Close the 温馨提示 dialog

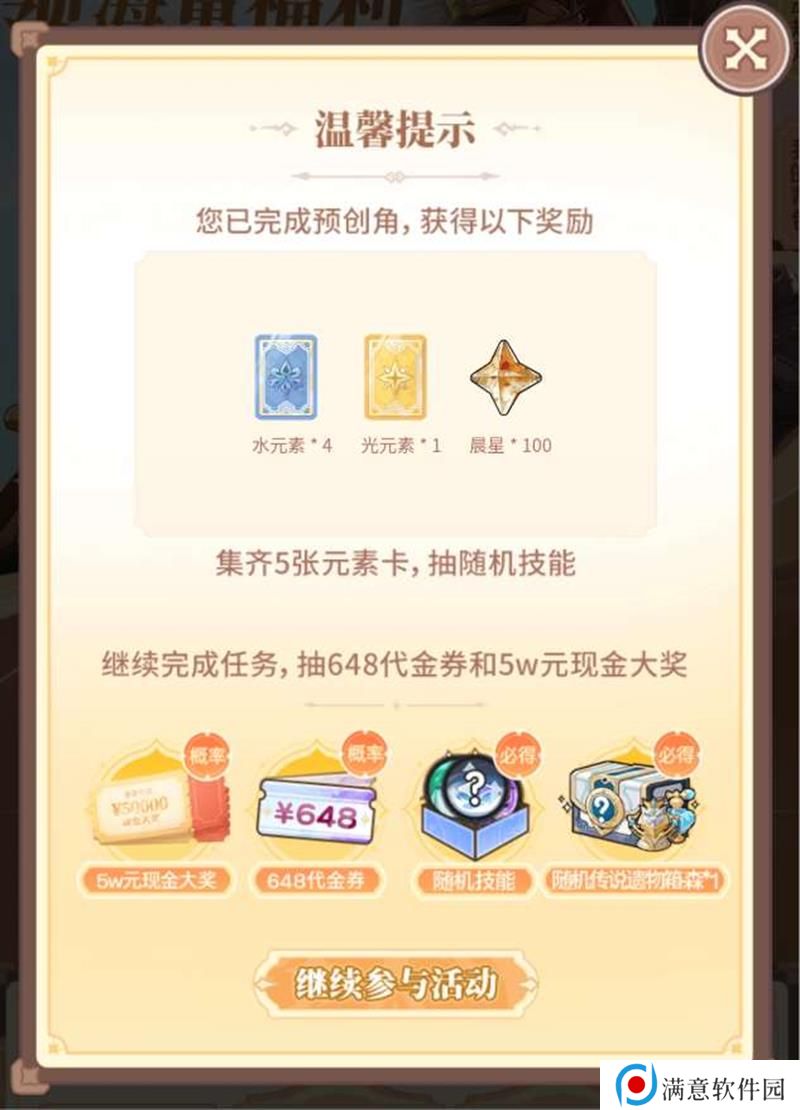(x=744, y=50)
